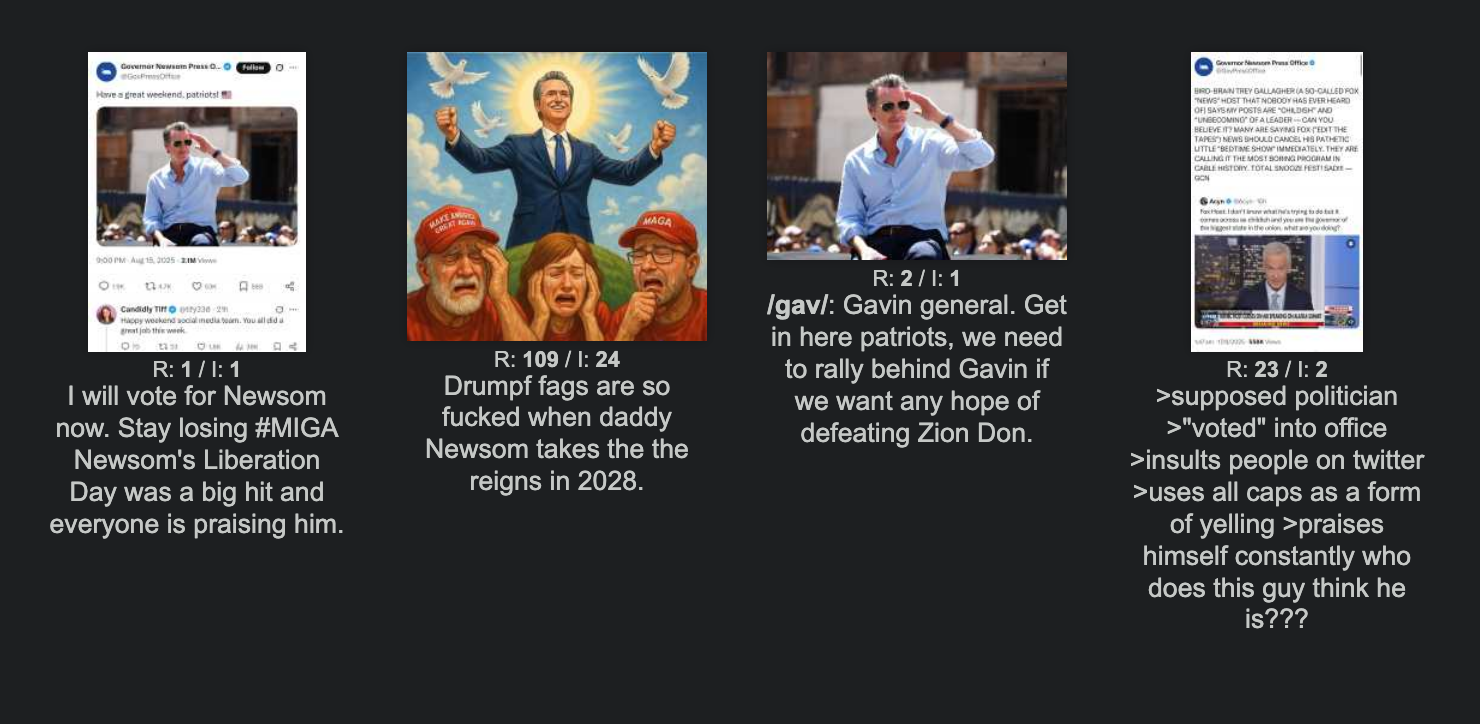The image size is (1480, 724).
Task: Open the ">supposed politician" thread
Action: [1277, 202]
